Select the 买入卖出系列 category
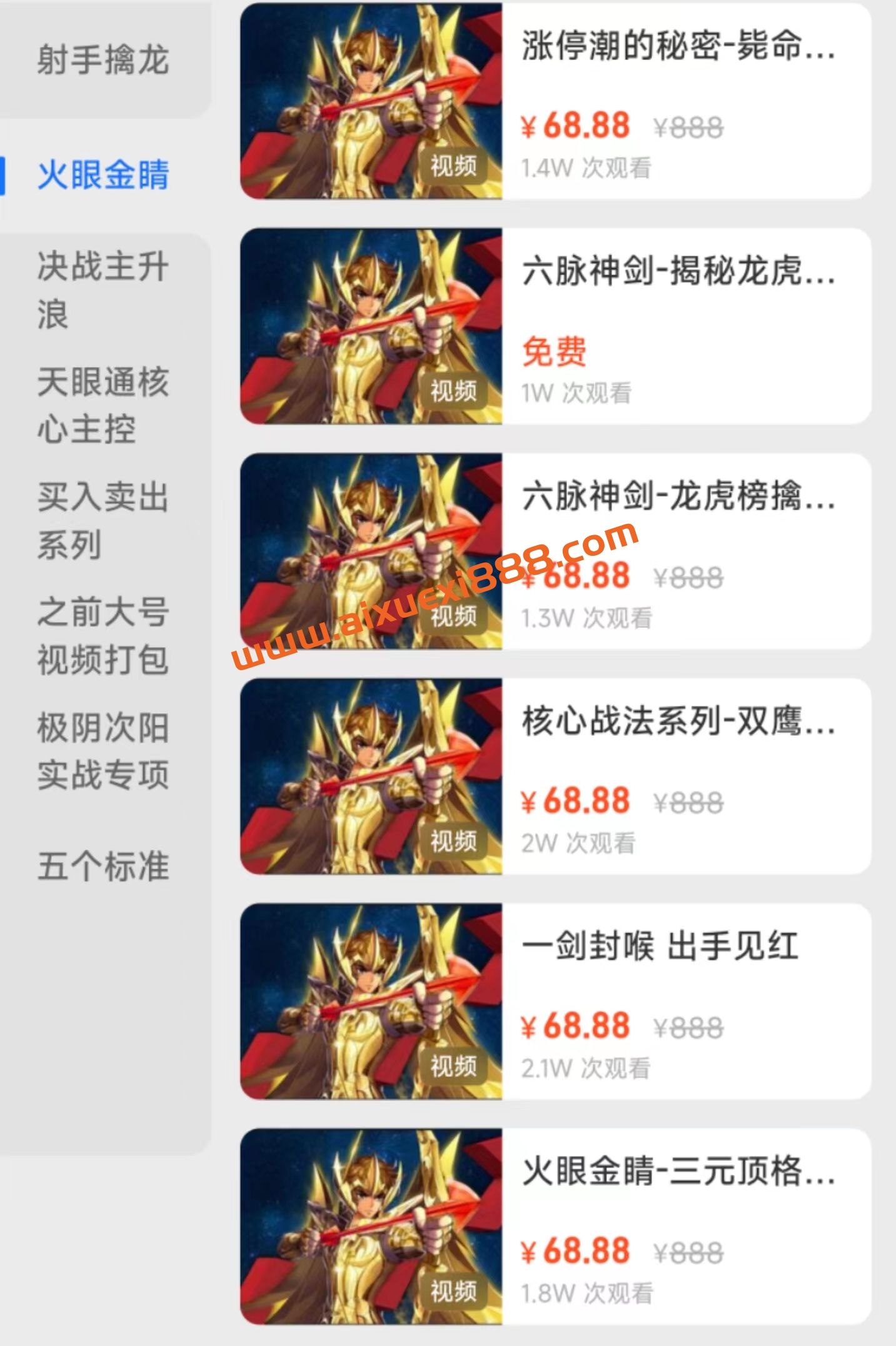 point(103,520)
